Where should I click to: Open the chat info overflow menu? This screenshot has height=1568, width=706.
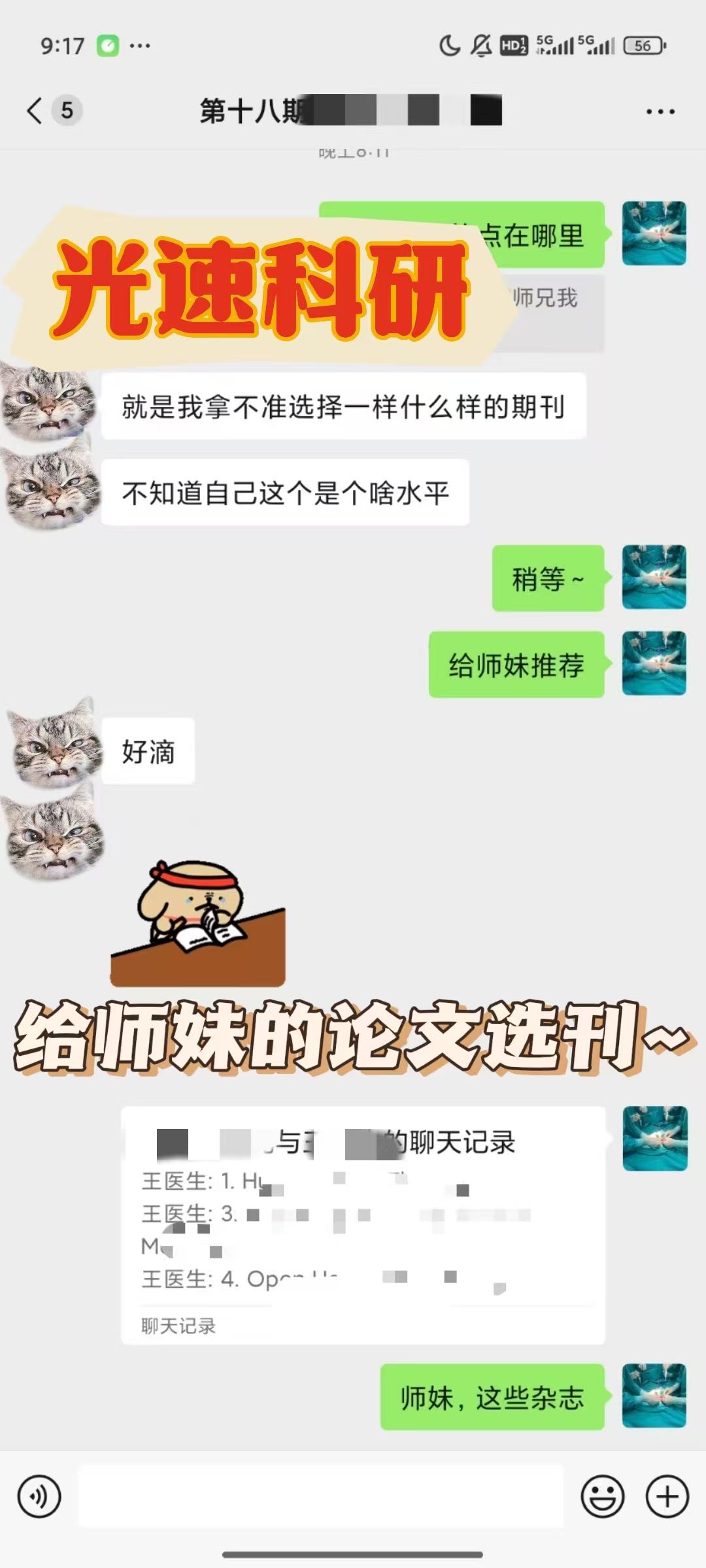tap(660, 112)
